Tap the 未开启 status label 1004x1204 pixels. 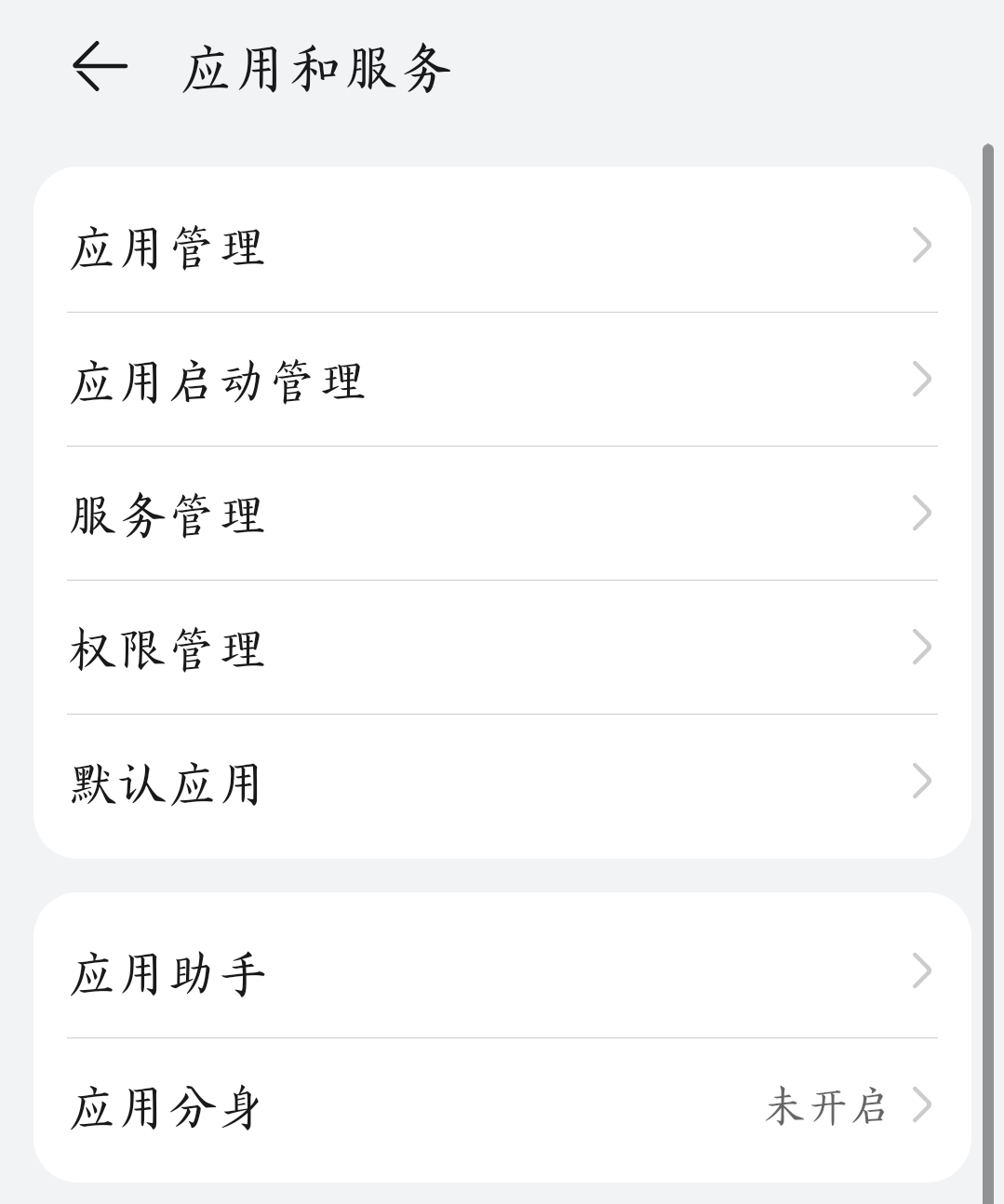824,1105
